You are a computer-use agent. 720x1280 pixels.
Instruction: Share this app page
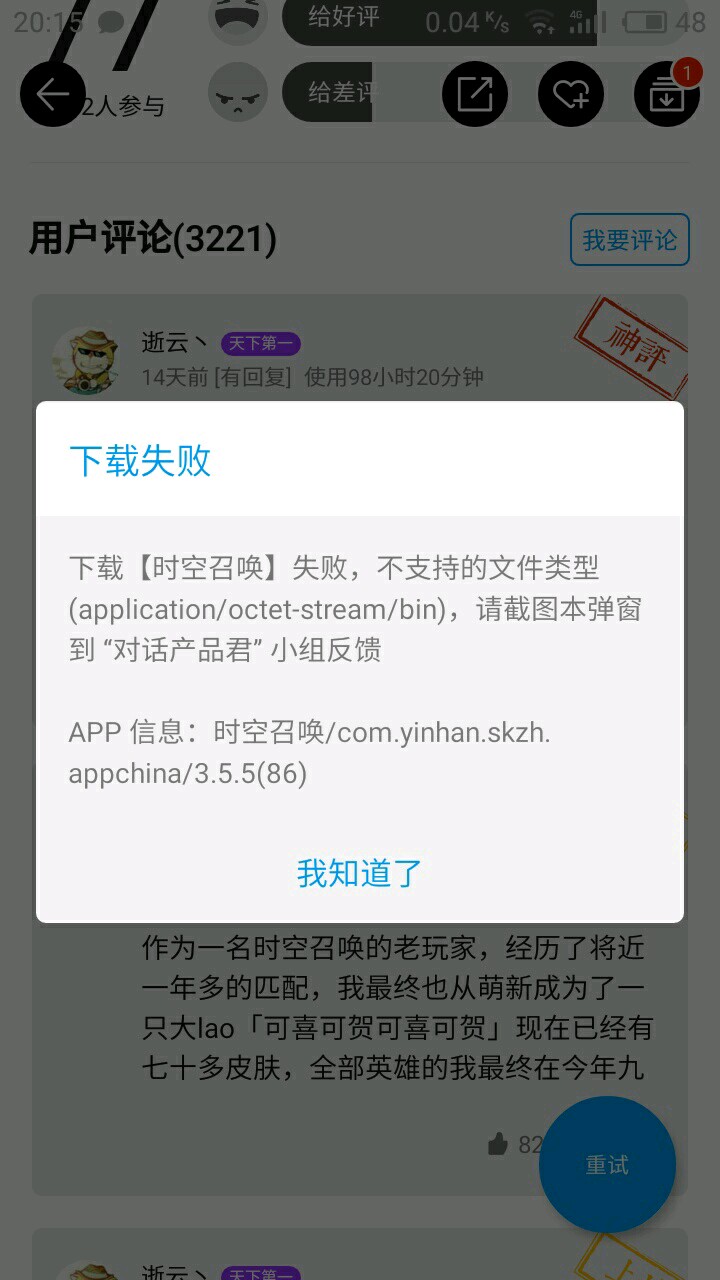coord(475,94)
